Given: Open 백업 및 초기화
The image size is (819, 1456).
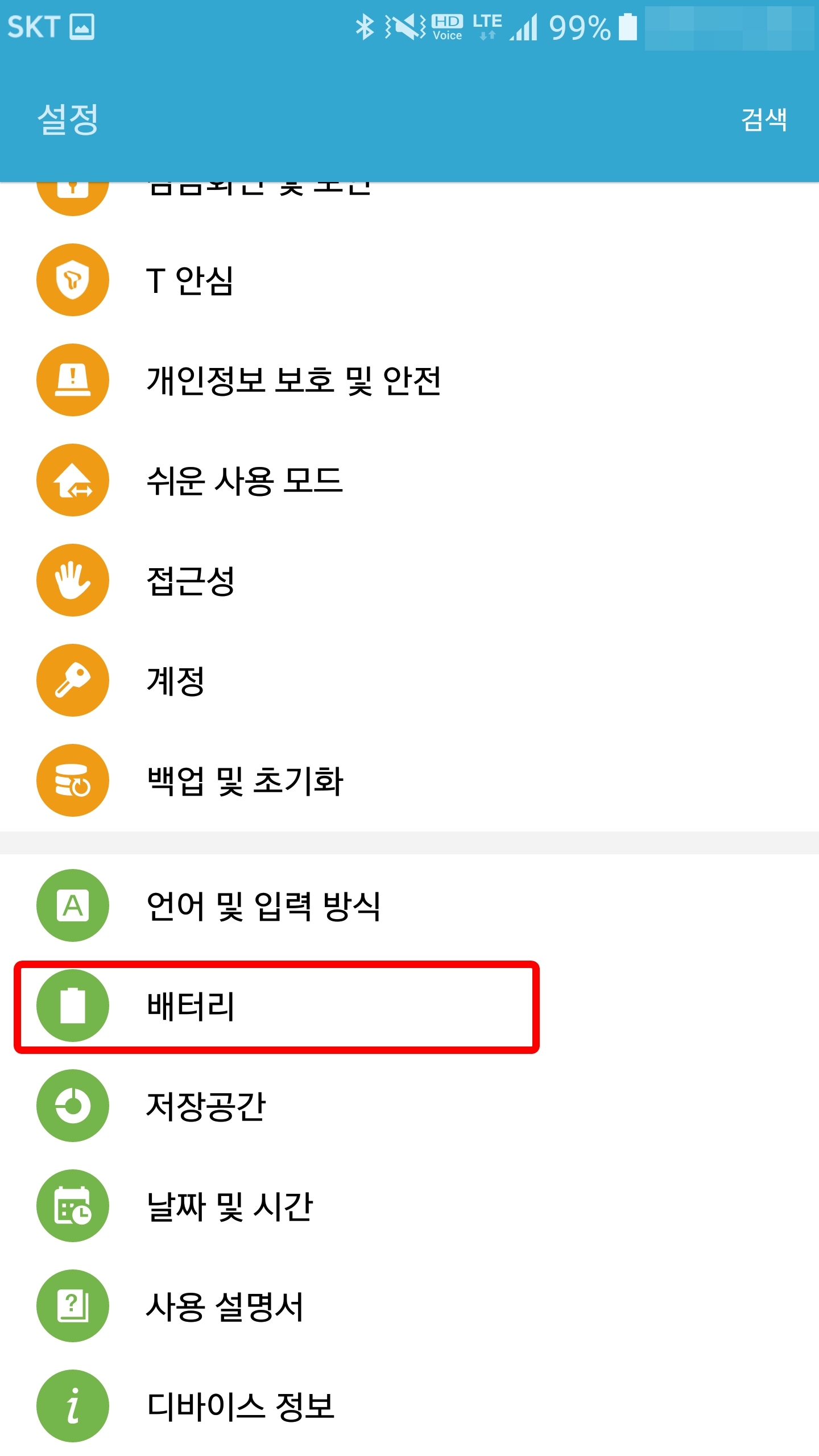Looking at the screenshot, I should pos(409,780).
